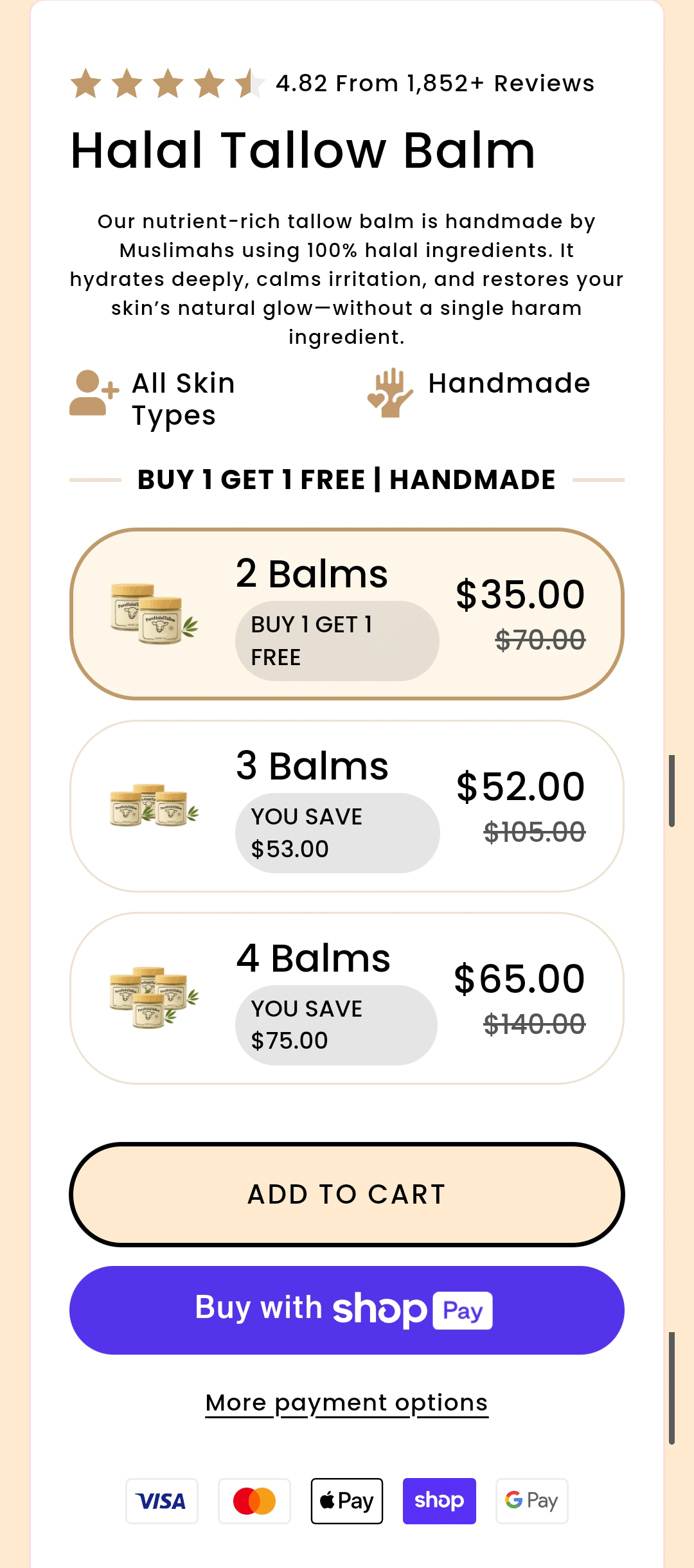The image size is (694, 1568).
Task: Buy with Shop Pay
Action: [347, 1310]
